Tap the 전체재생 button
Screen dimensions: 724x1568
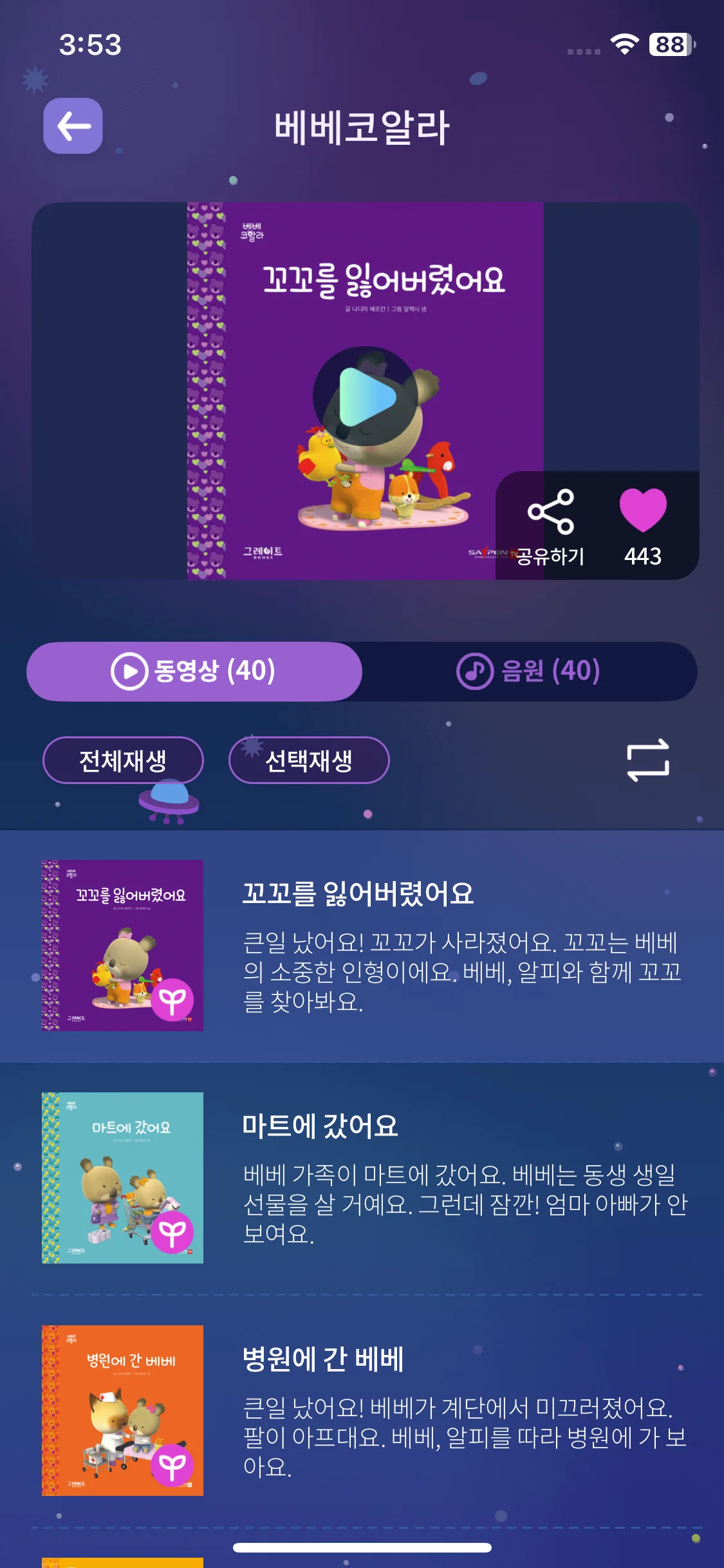[x=123, y=761]
